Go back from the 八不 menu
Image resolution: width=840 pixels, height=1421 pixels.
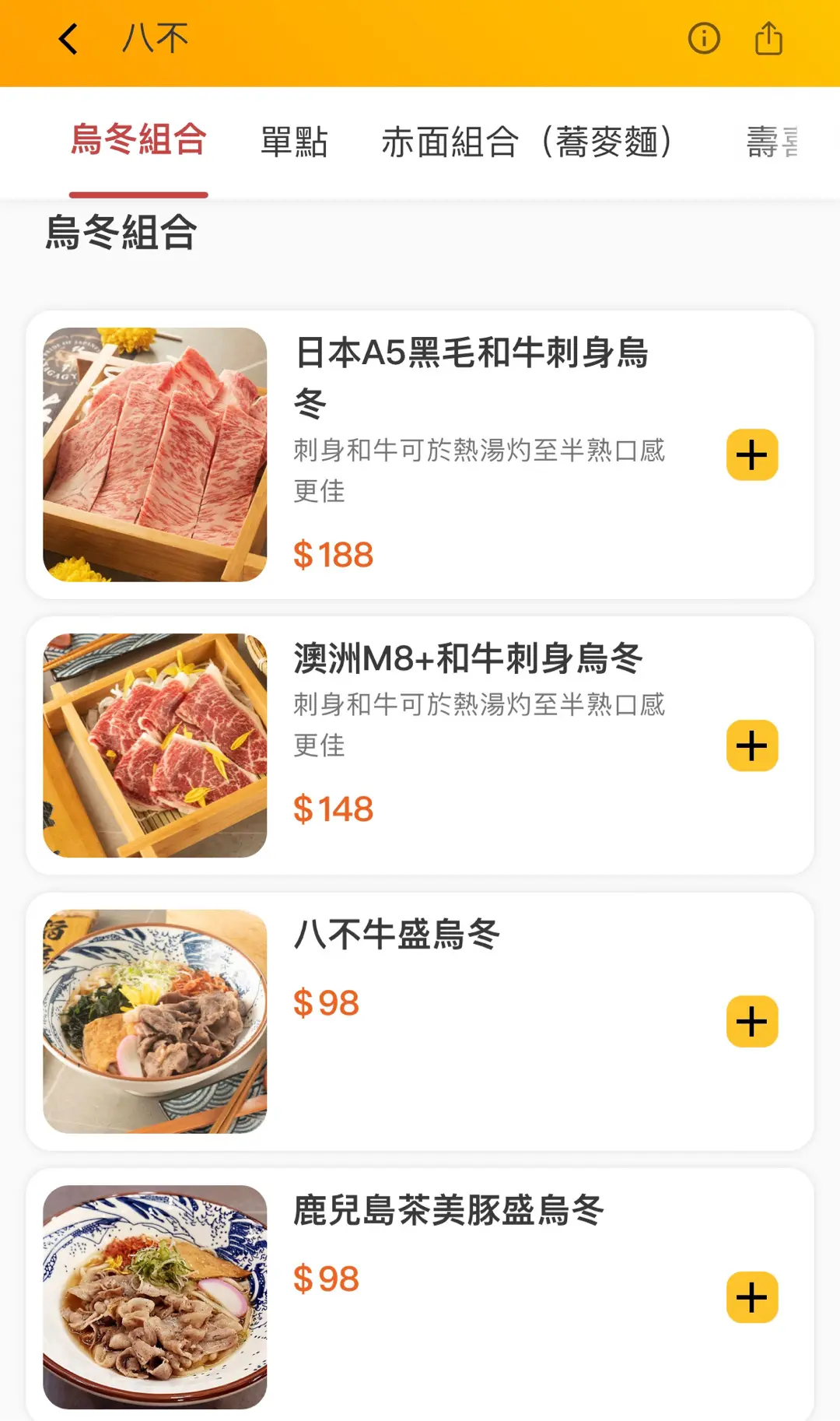68,39
